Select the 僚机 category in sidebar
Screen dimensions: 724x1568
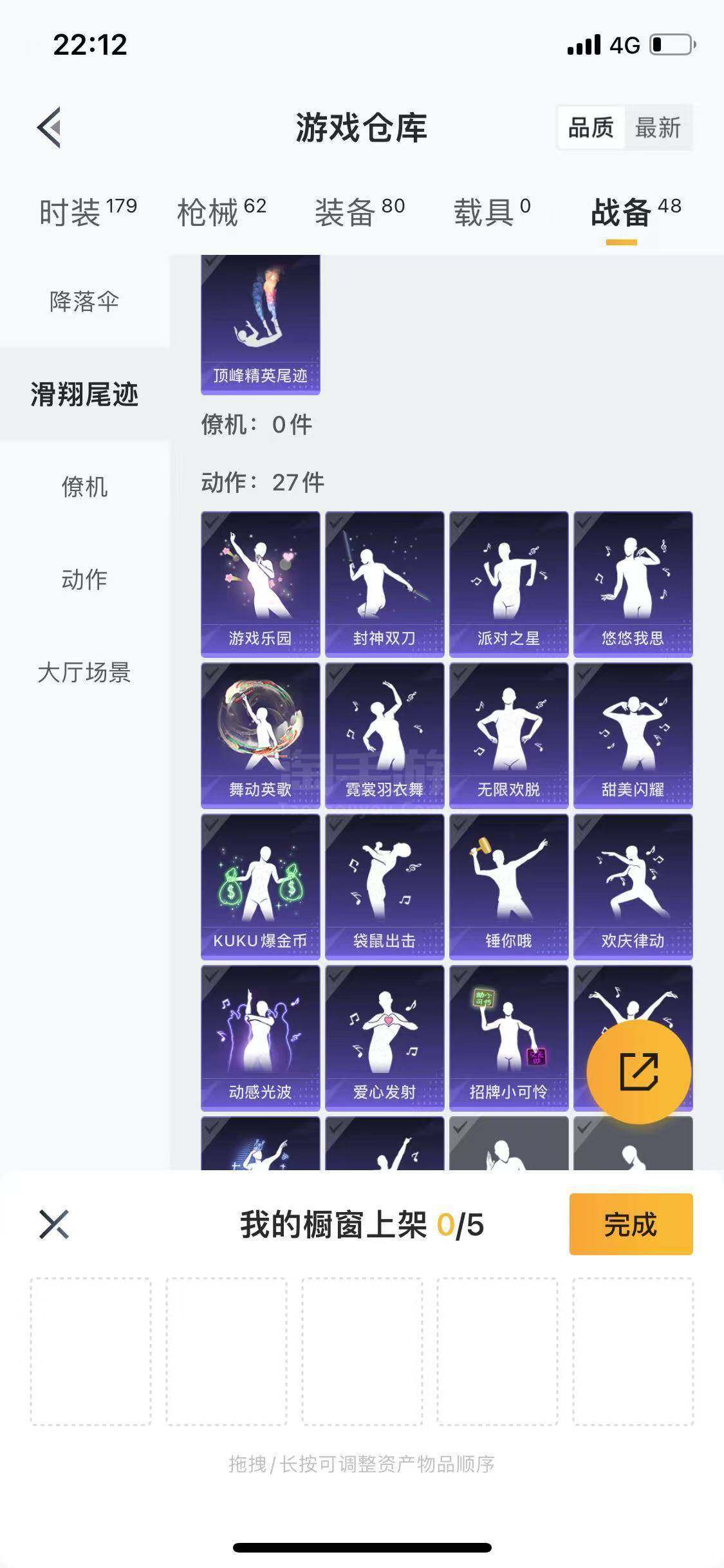pos(84,487)
